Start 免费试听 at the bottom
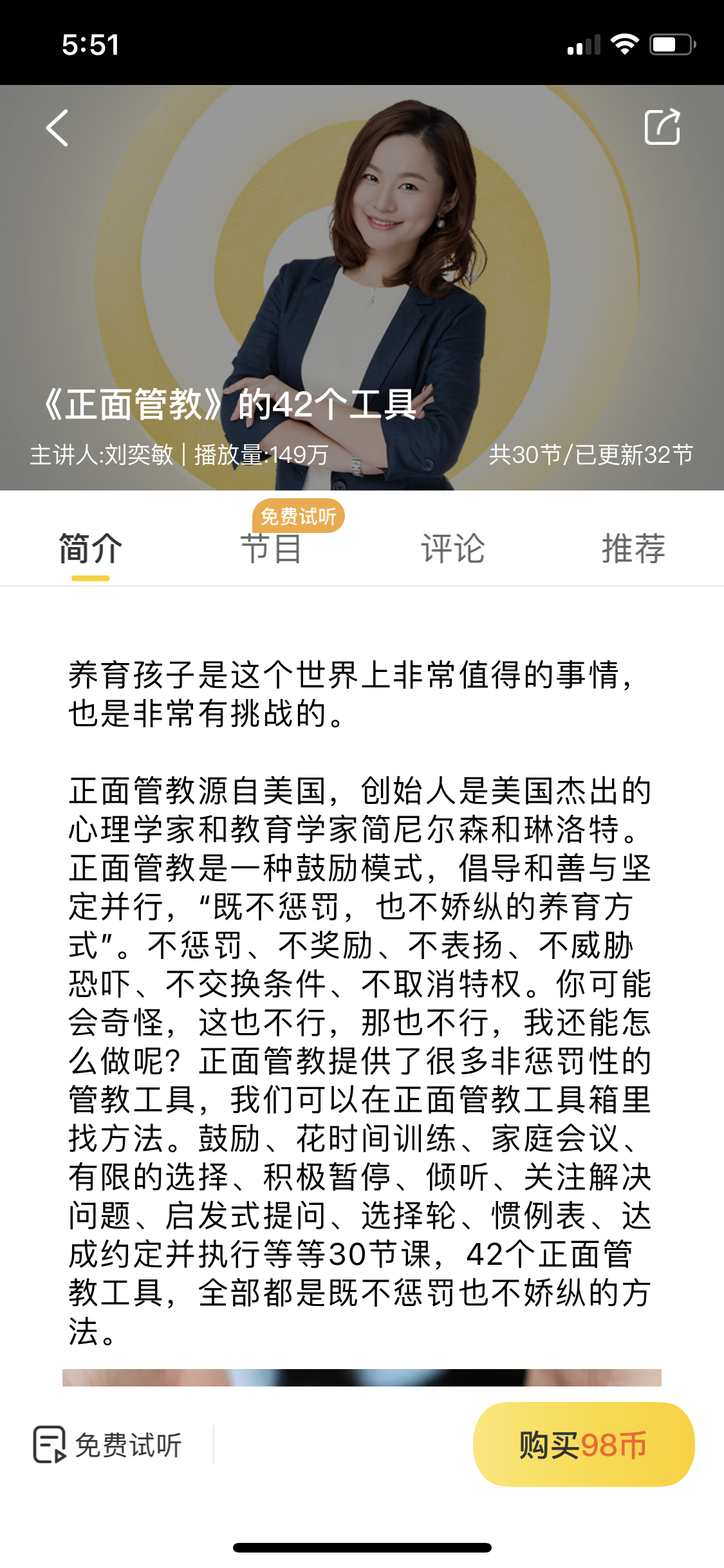724x1568 pixels. [x=108, y=1445]
